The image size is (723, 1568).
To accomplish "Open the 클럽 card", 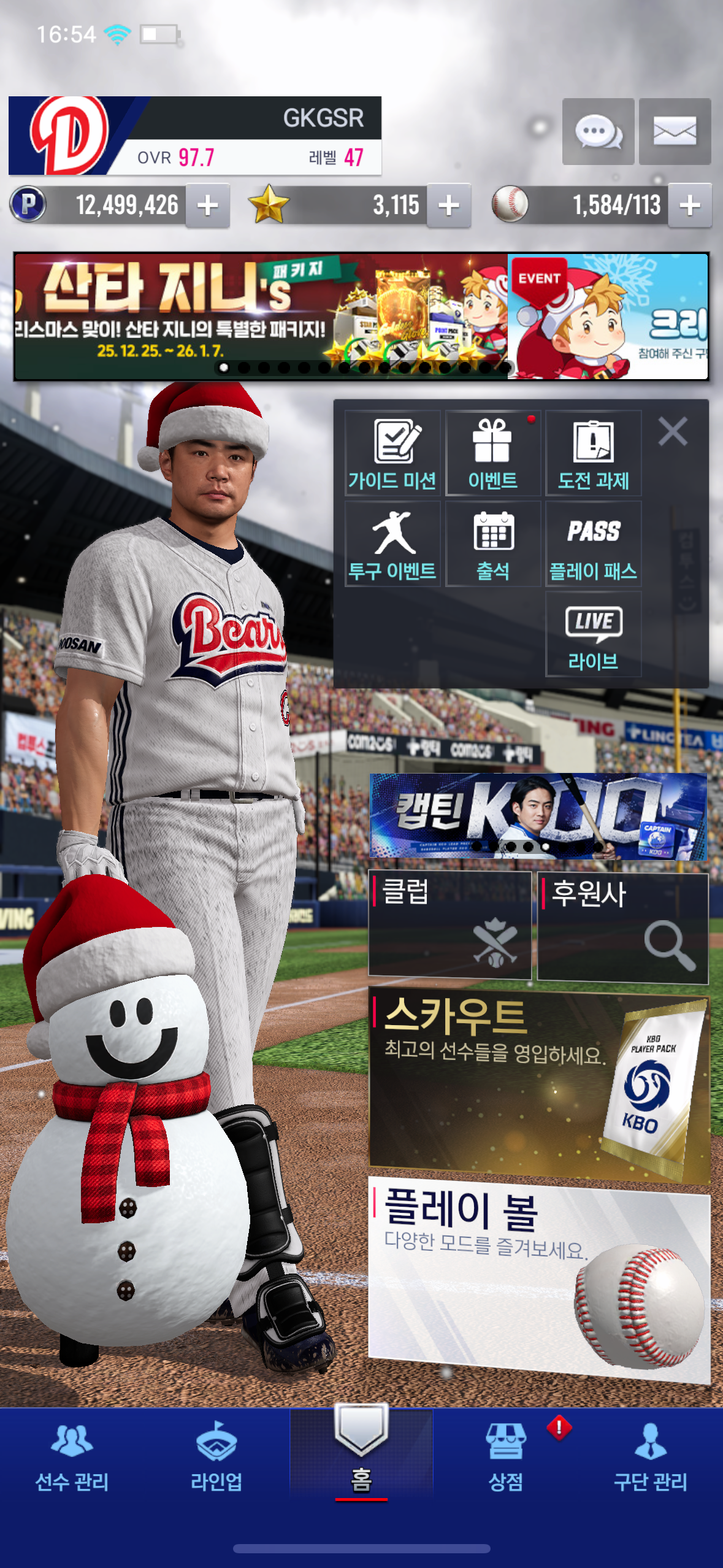I will tap(449, 924).
